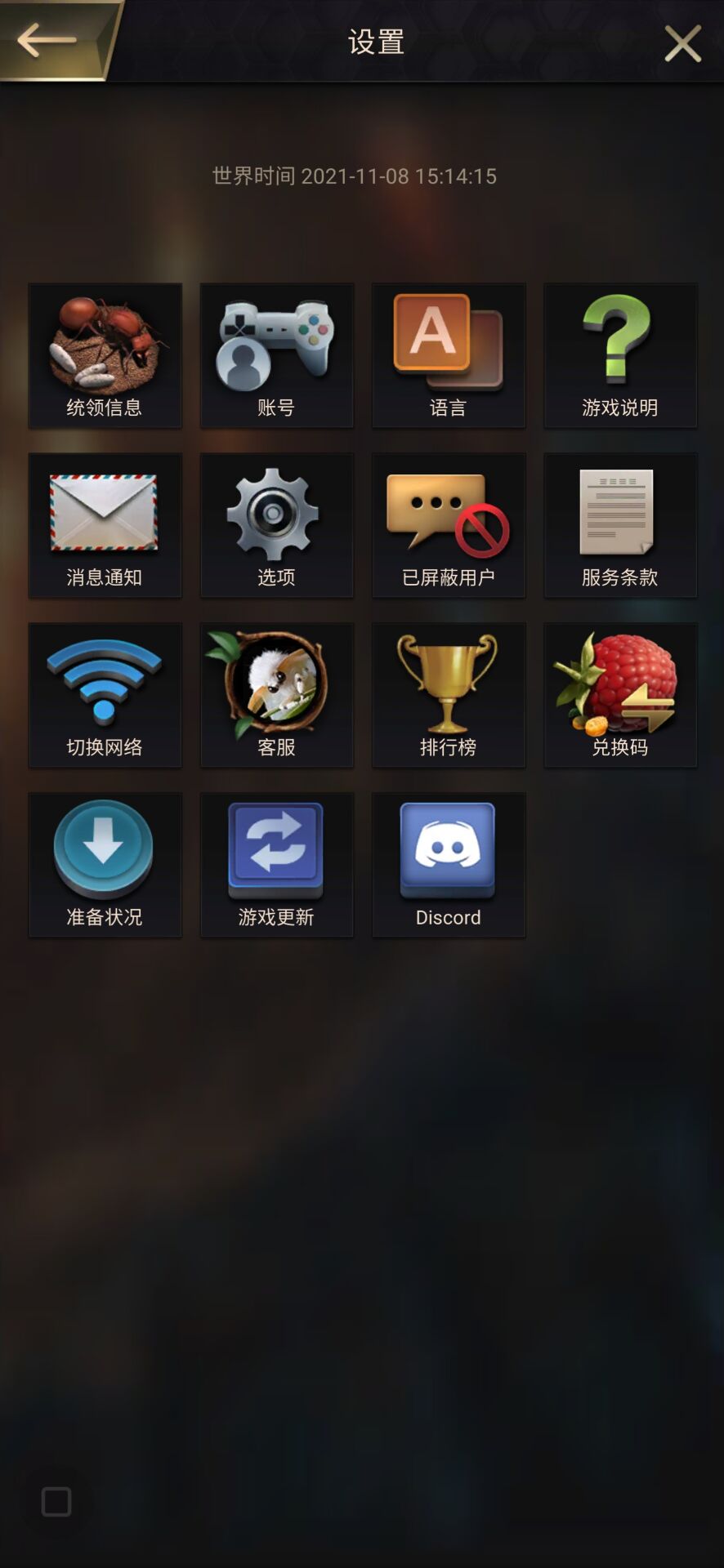Screen dimensions: 724x1568
Task: Open 游戏说明 game guide
Action: pos(620,355)
